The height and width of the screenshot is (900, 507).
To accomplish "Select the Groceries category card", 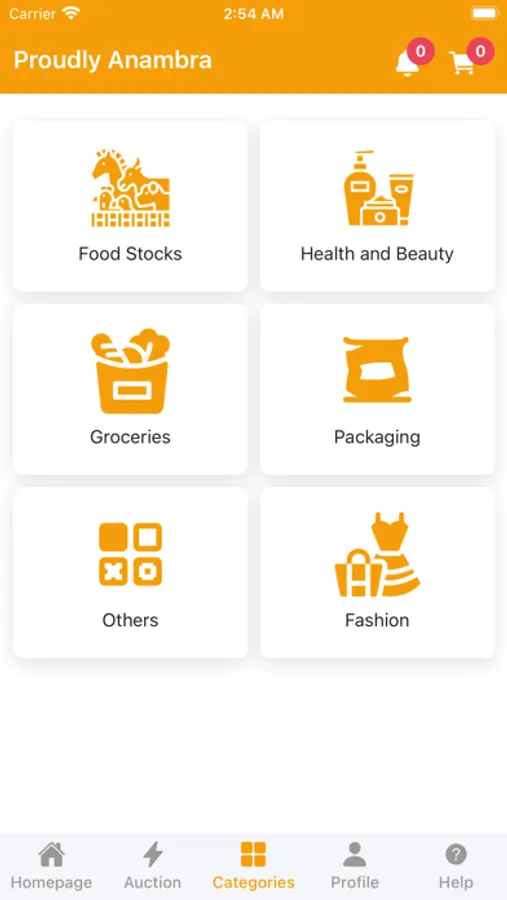I will point(130,389).
